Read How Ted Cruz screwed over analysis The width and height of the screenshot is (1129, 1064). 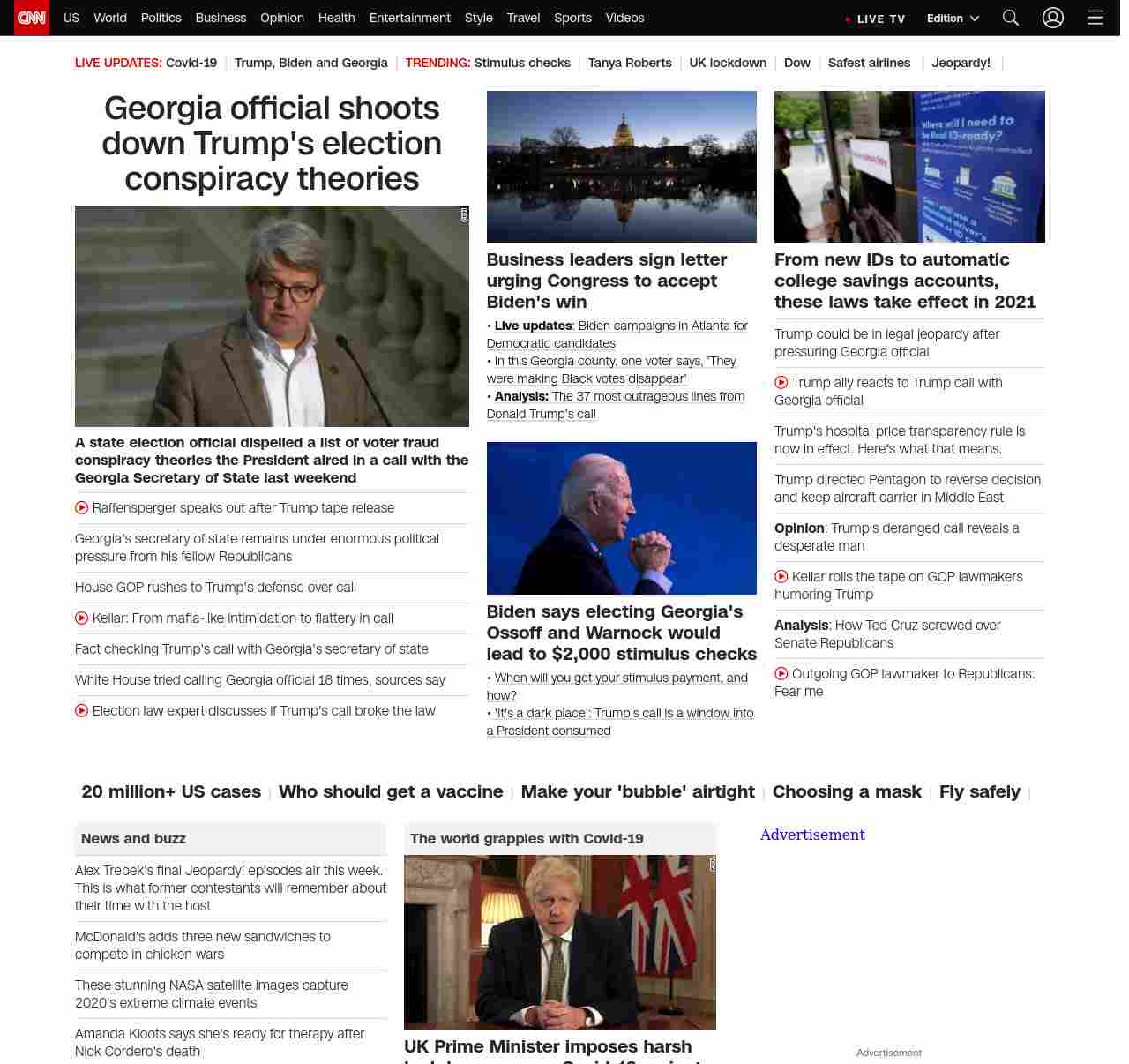887,633
